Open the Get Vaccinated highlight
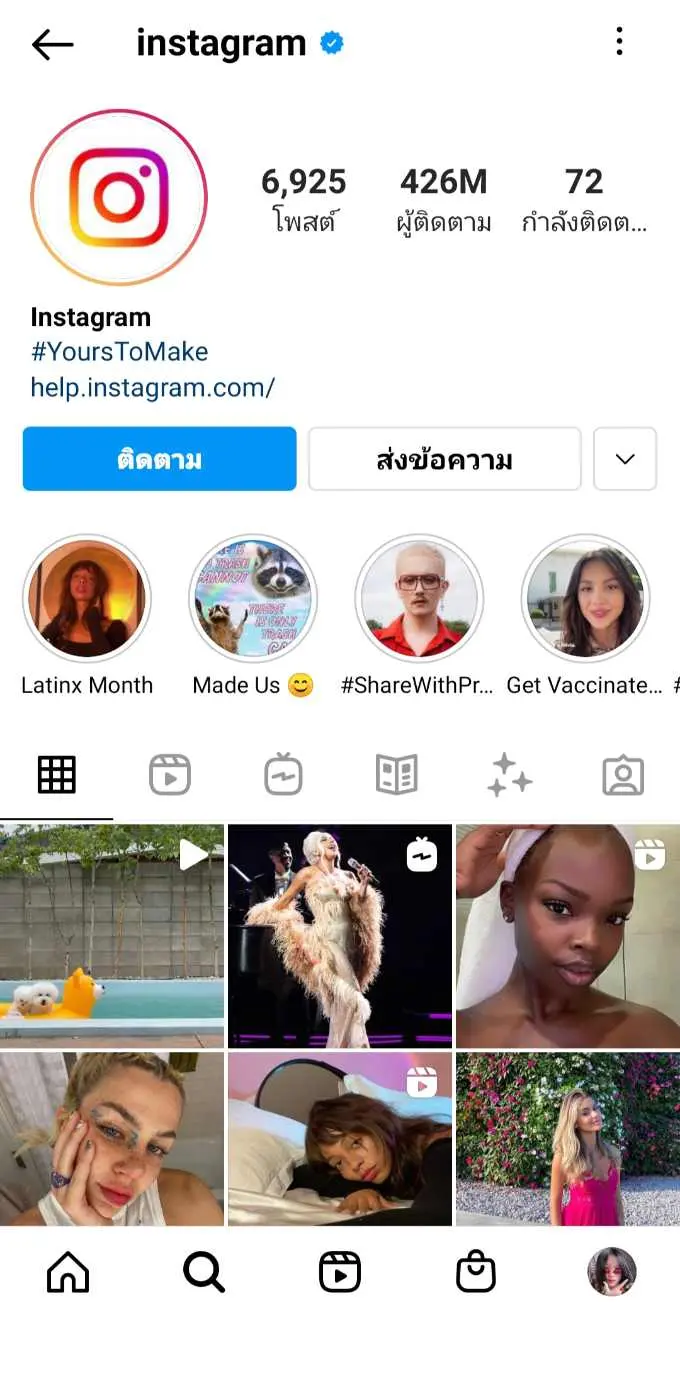The image size is (680, 1400). [585, 597]
